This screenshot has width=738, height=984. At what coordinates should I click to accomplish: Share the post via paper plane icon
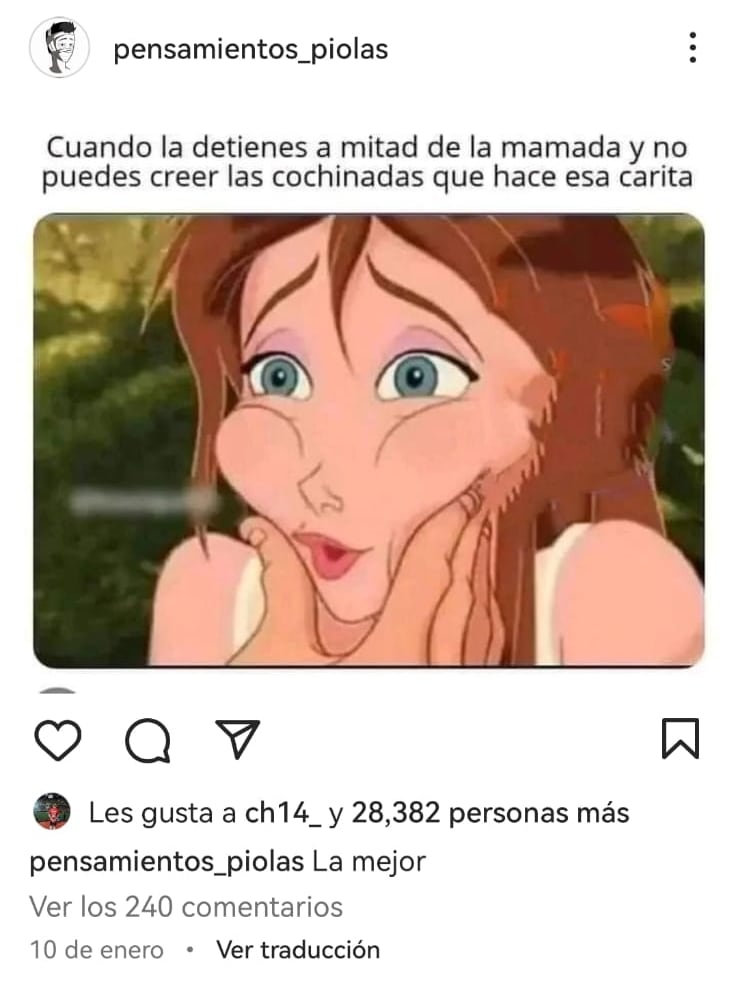coord(237,739)
